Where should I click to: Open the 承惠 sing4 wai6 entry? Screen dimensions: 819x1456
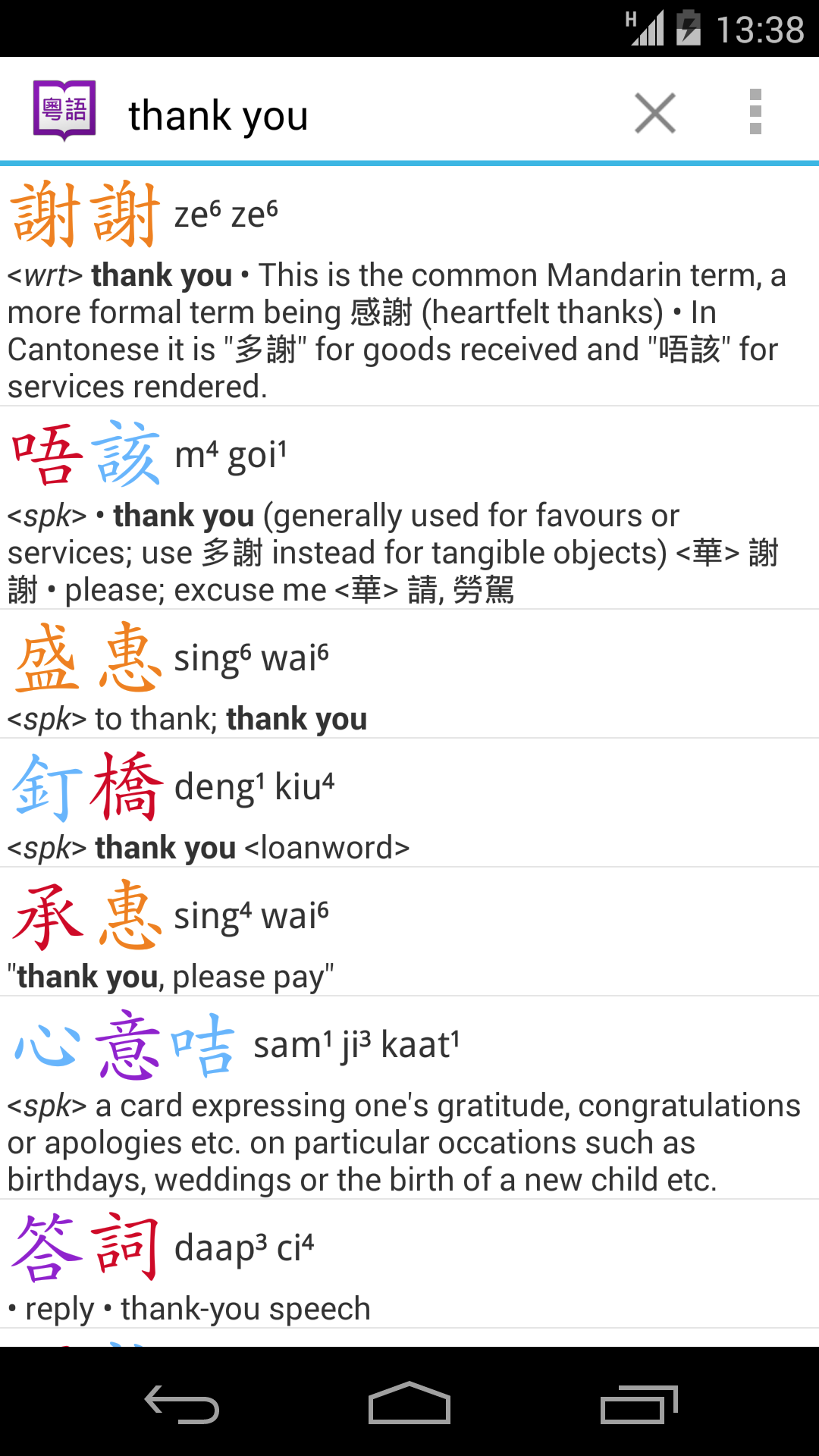(409, 933)
